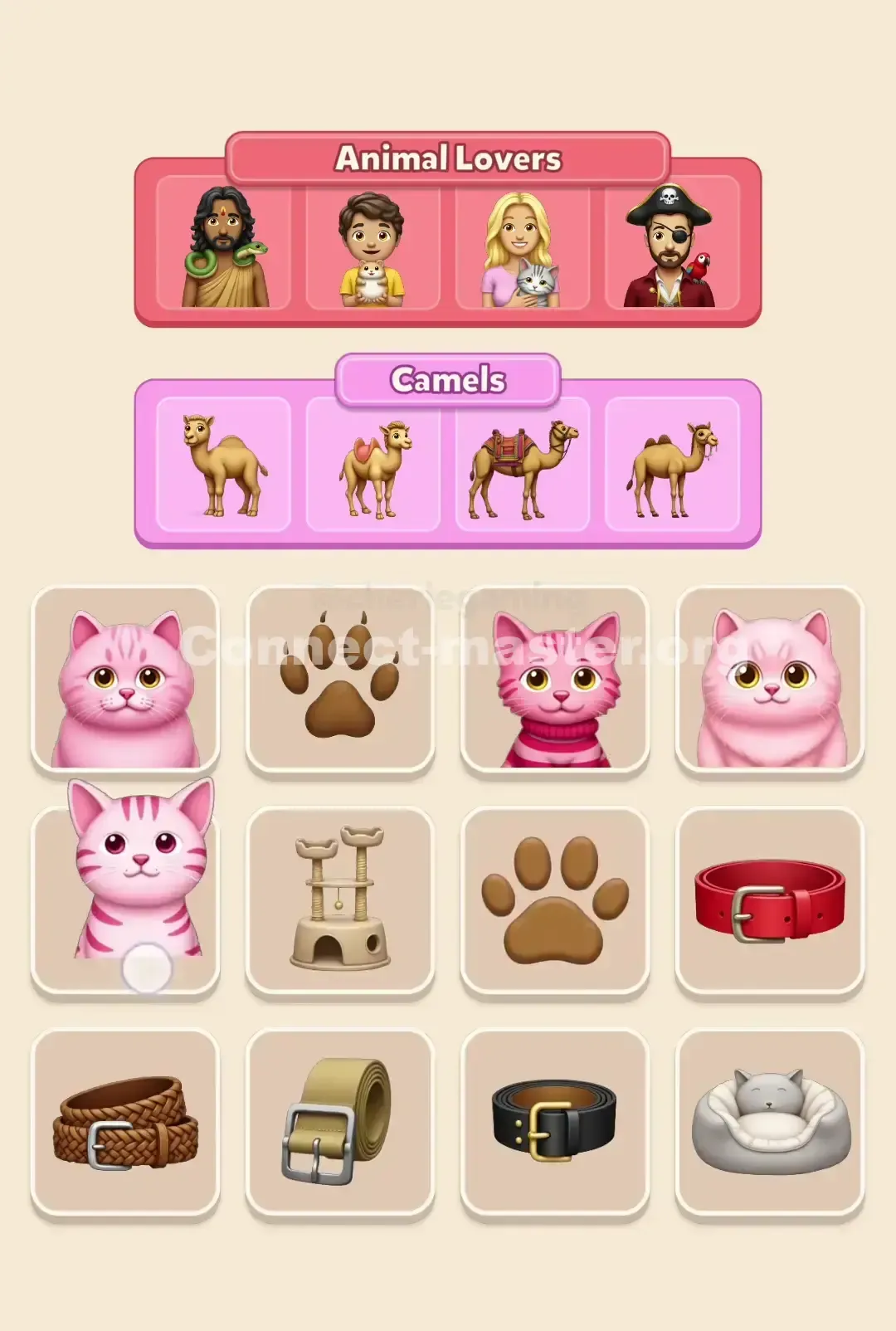Open the Animal Lovers header banner

448,158
